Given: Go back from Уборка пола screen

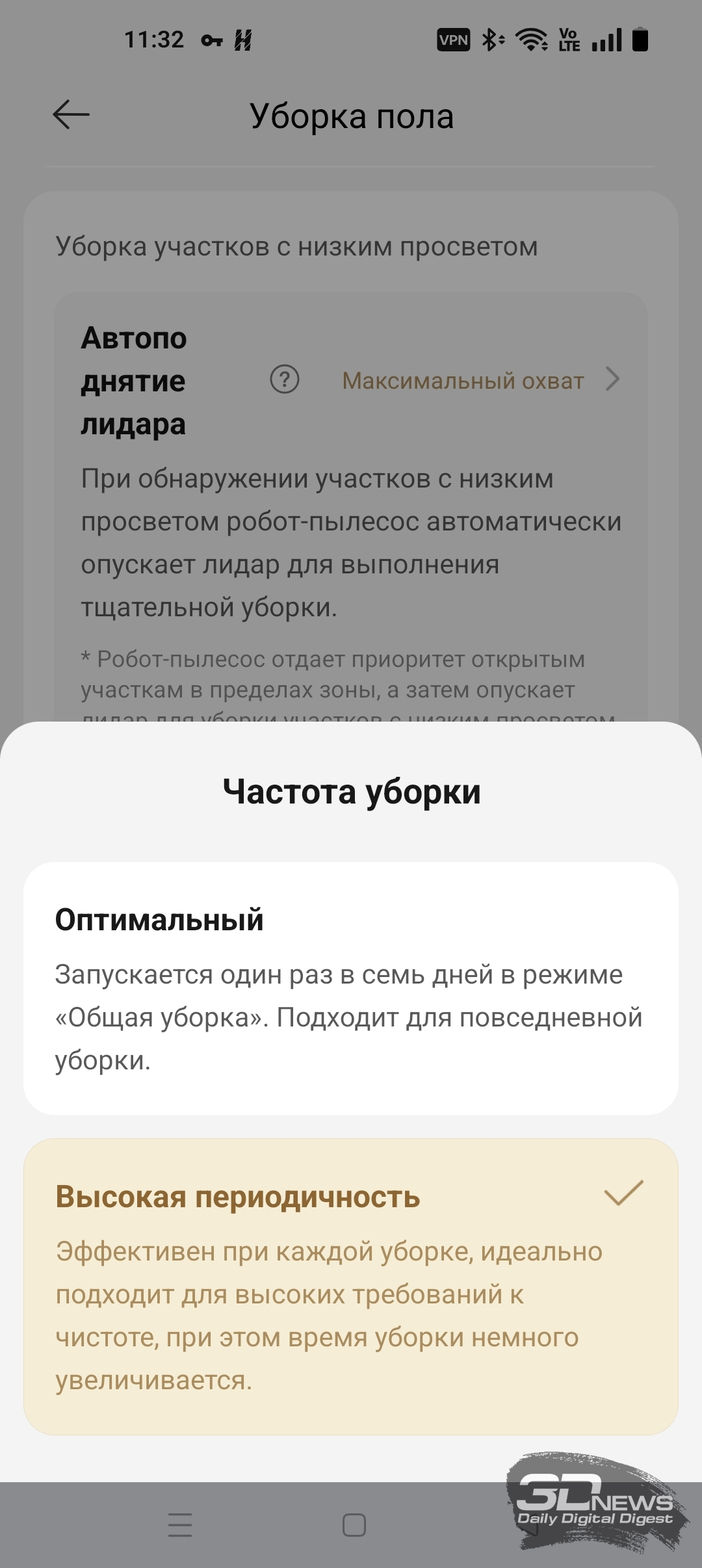Looking at the screenshot, I should [71, 115].
